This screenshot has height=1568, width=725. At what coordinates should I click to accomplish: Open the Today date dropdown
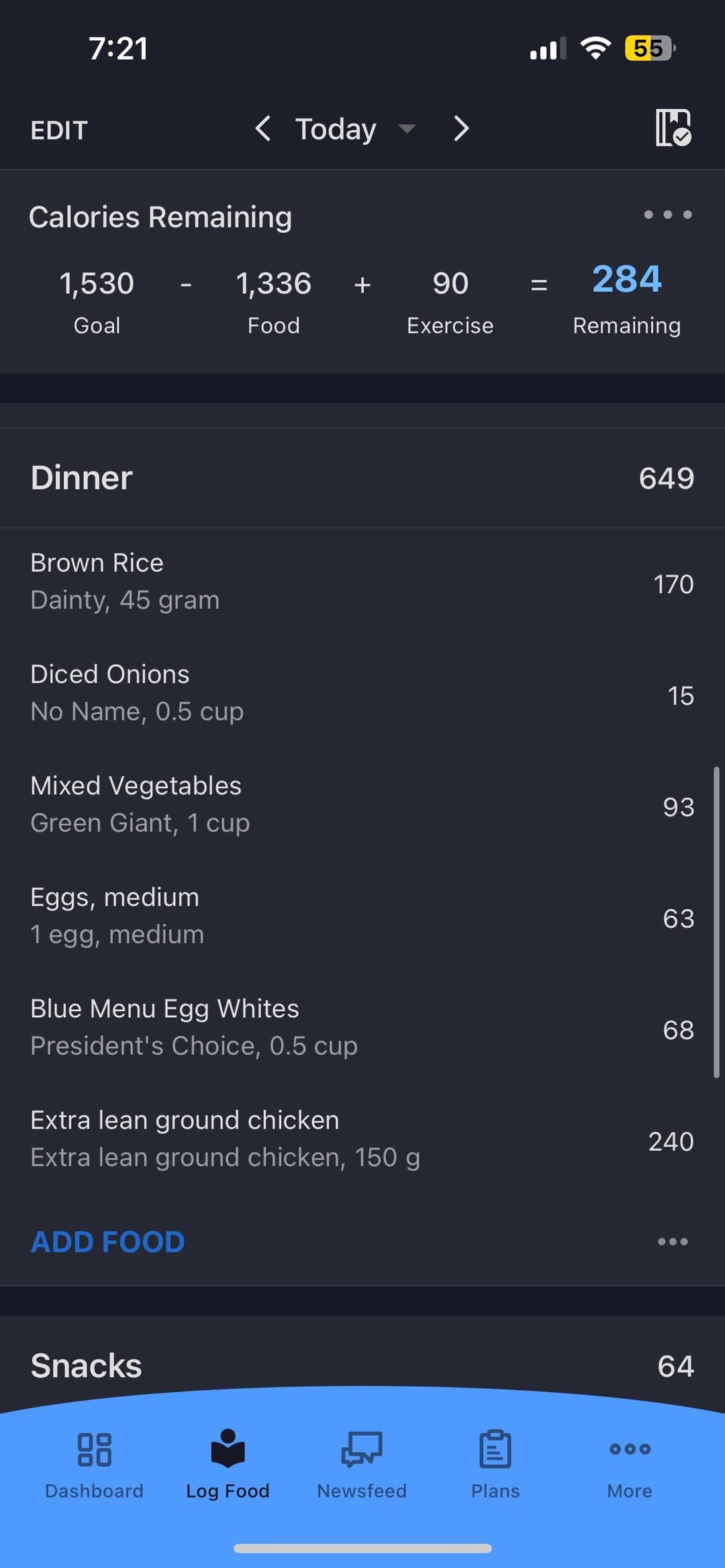[355, 129]
